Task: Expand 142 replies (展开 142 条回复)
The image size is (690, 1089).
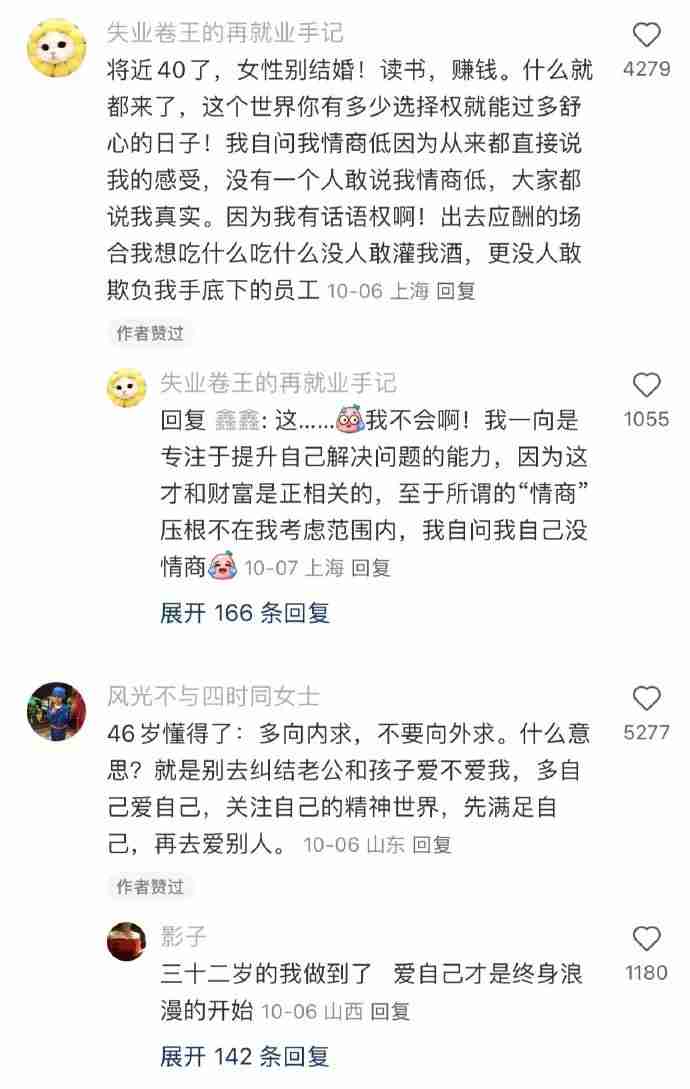Action: click(x=245, y=1056)
